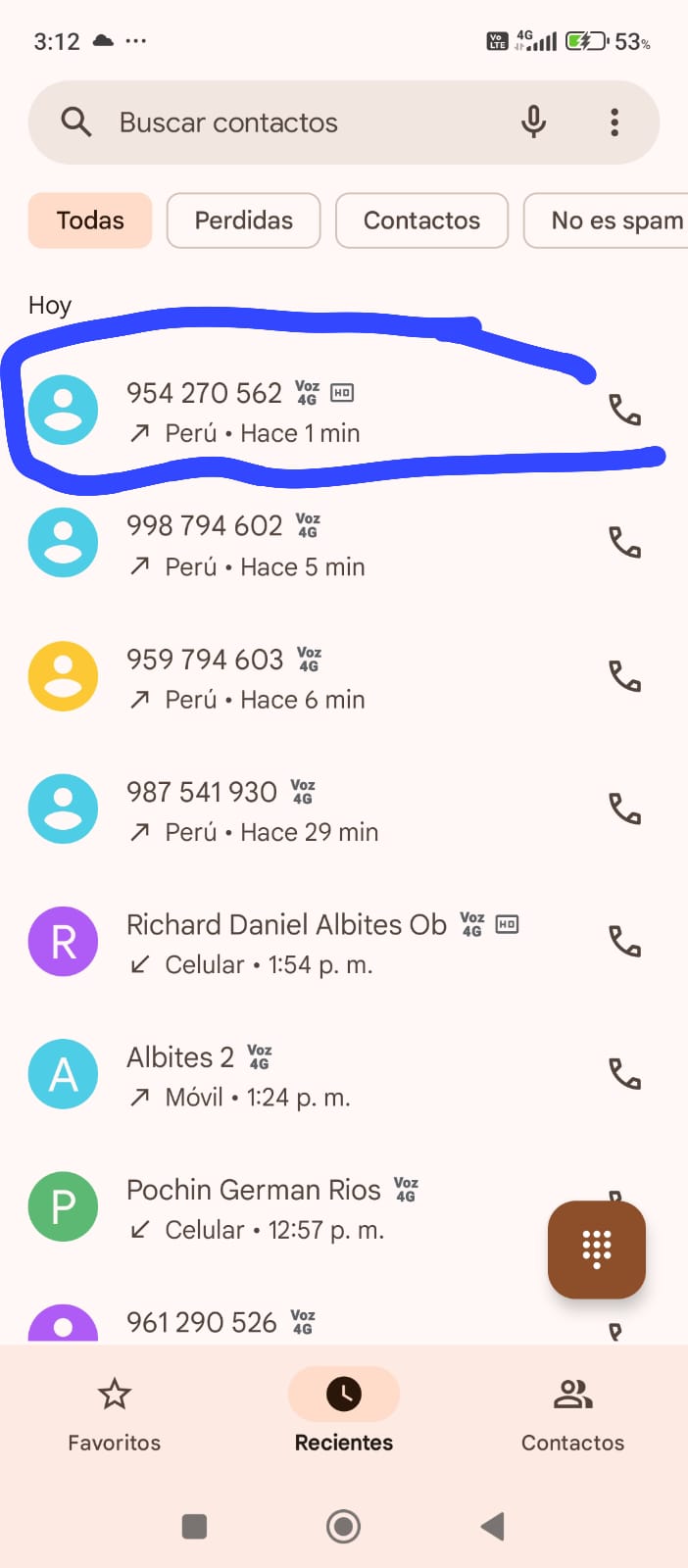Open call entry for 998 794 602
Viewport: 688px width, 1568px height.
294,545
